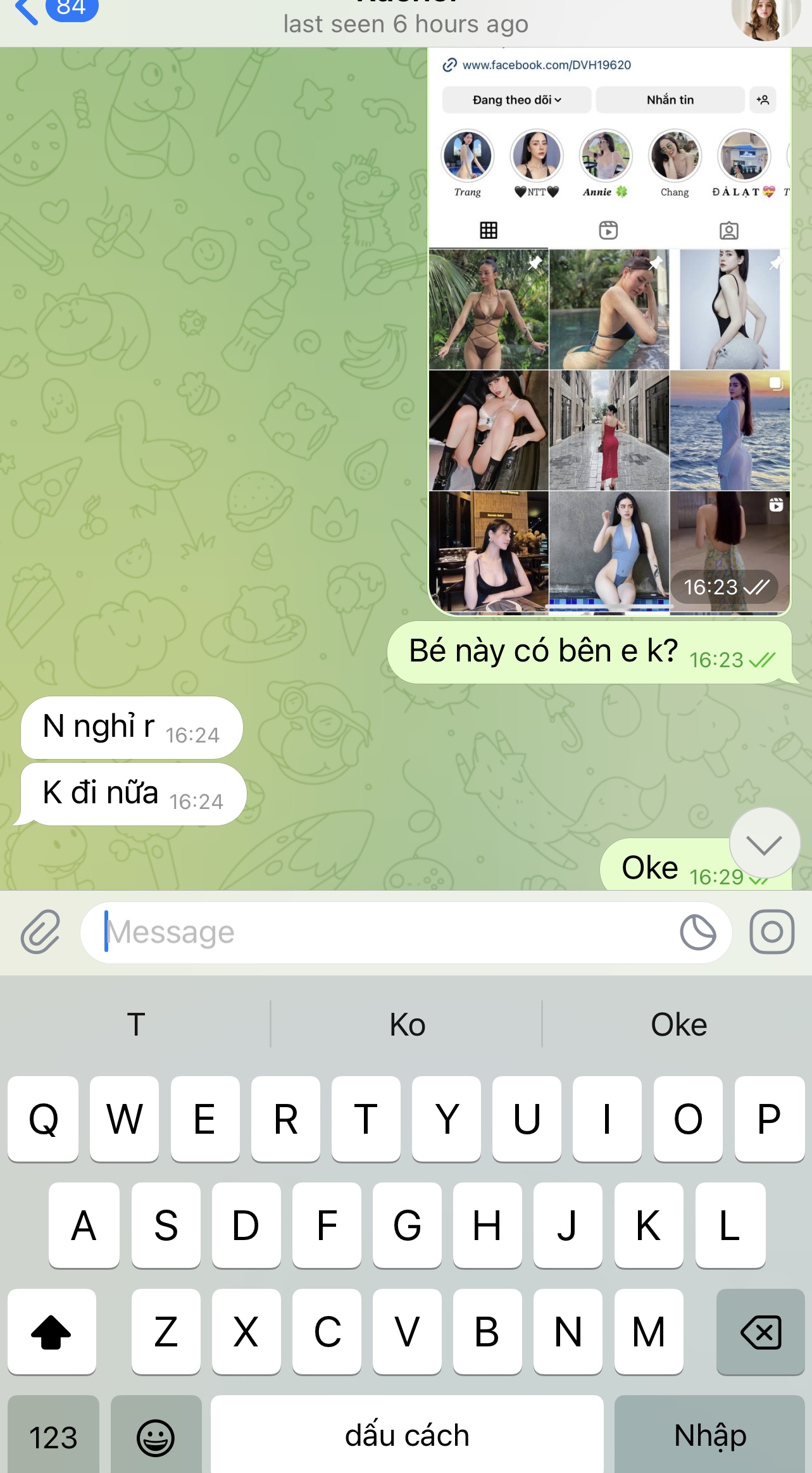Open the camera for a video message
The height and width of the screenshot is (1473, 812).
tap(771, 932)
